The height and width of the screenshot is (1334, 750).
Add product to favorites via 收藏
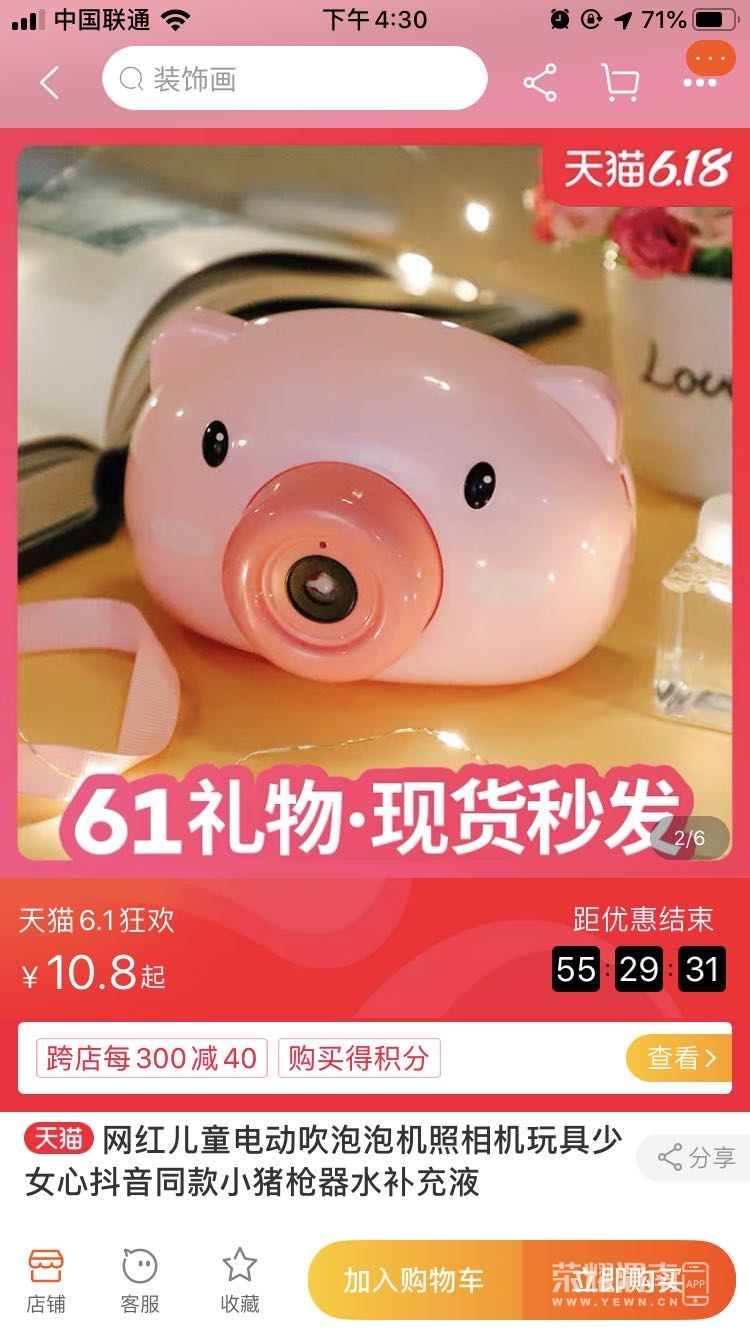(240, 1280)
